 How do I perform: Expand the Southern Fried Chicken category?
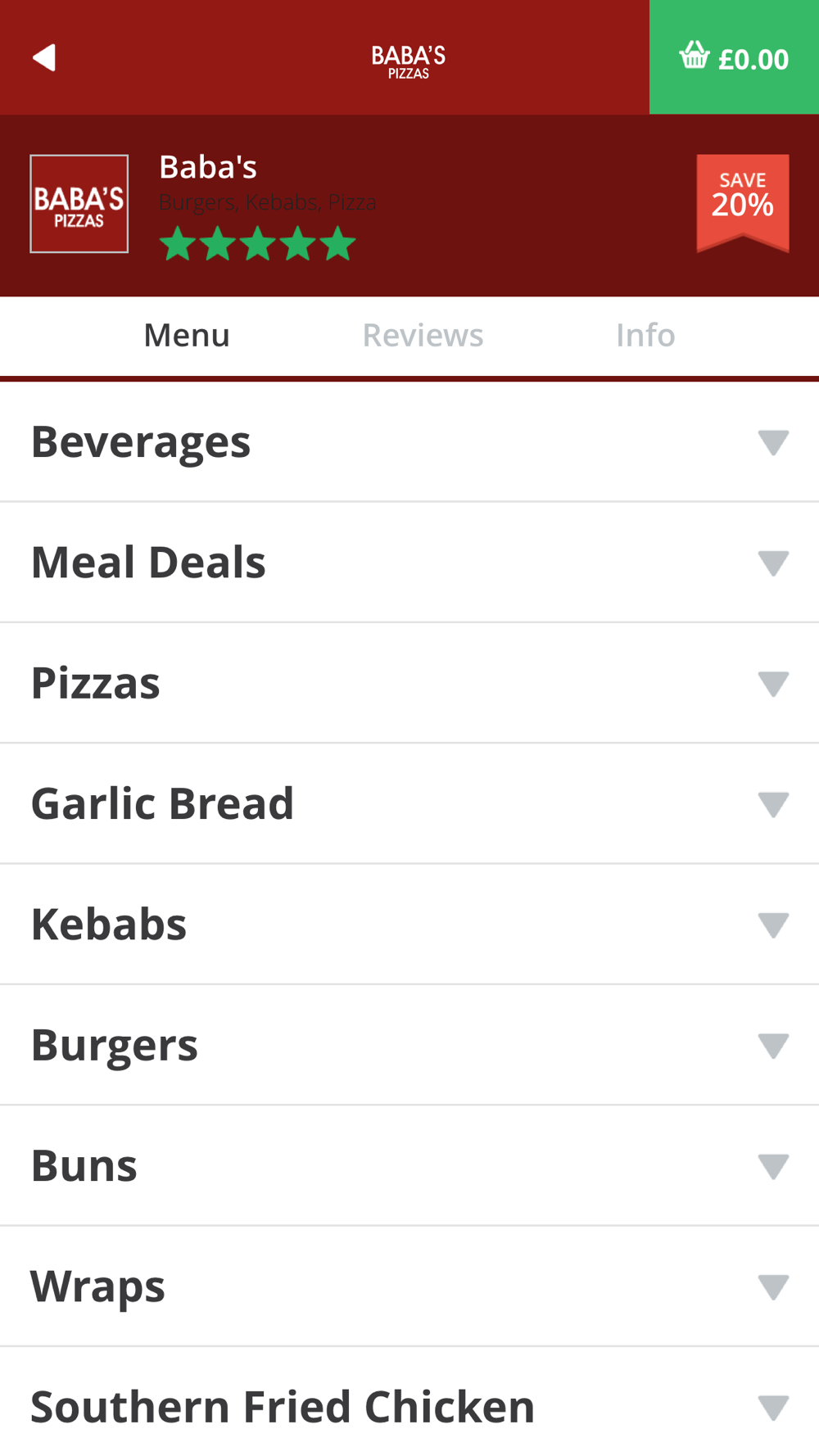409,1402
